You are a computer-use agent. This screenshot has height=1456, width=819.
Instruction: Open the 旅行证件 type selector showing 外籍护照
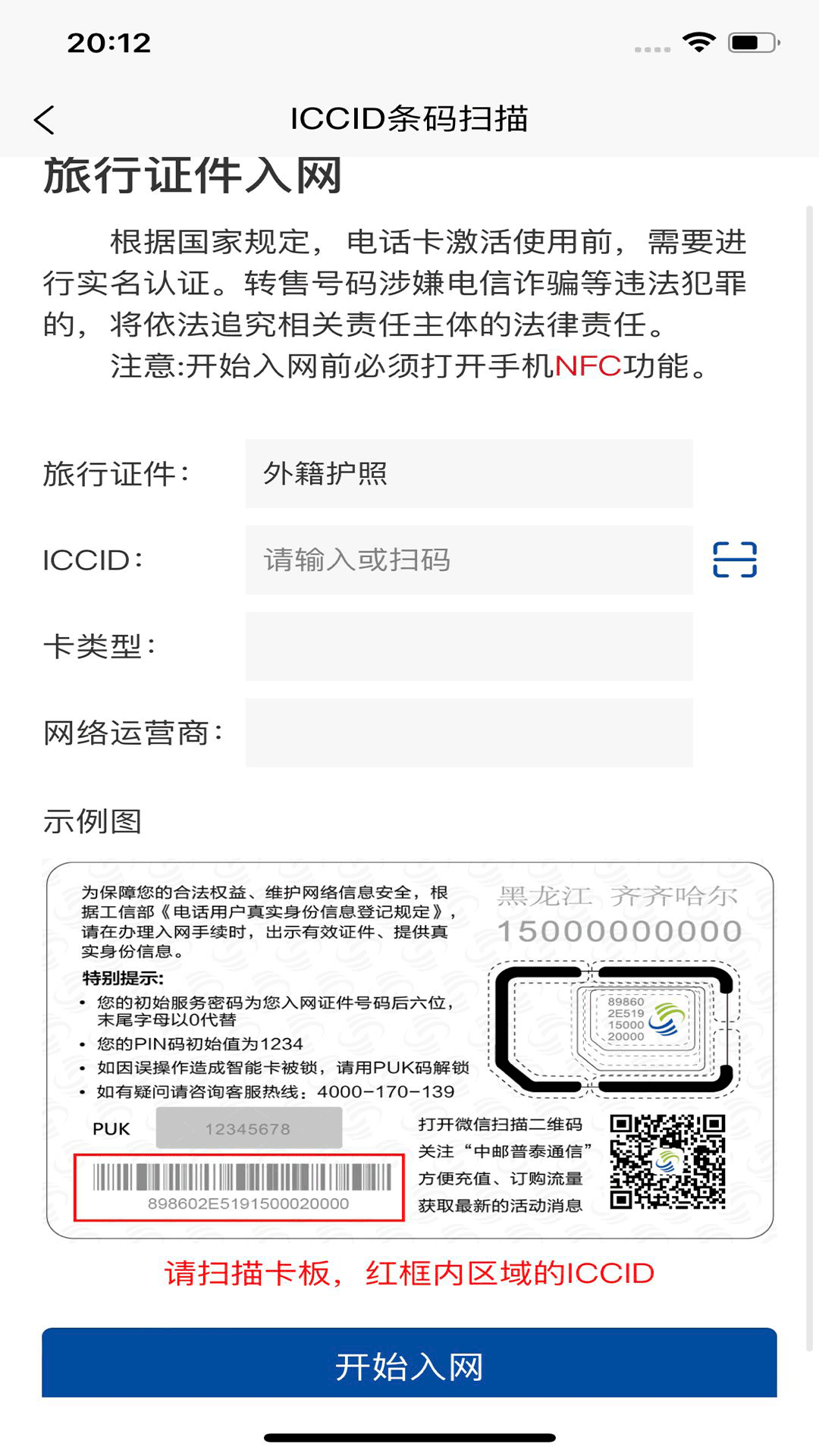coord(469,474)
